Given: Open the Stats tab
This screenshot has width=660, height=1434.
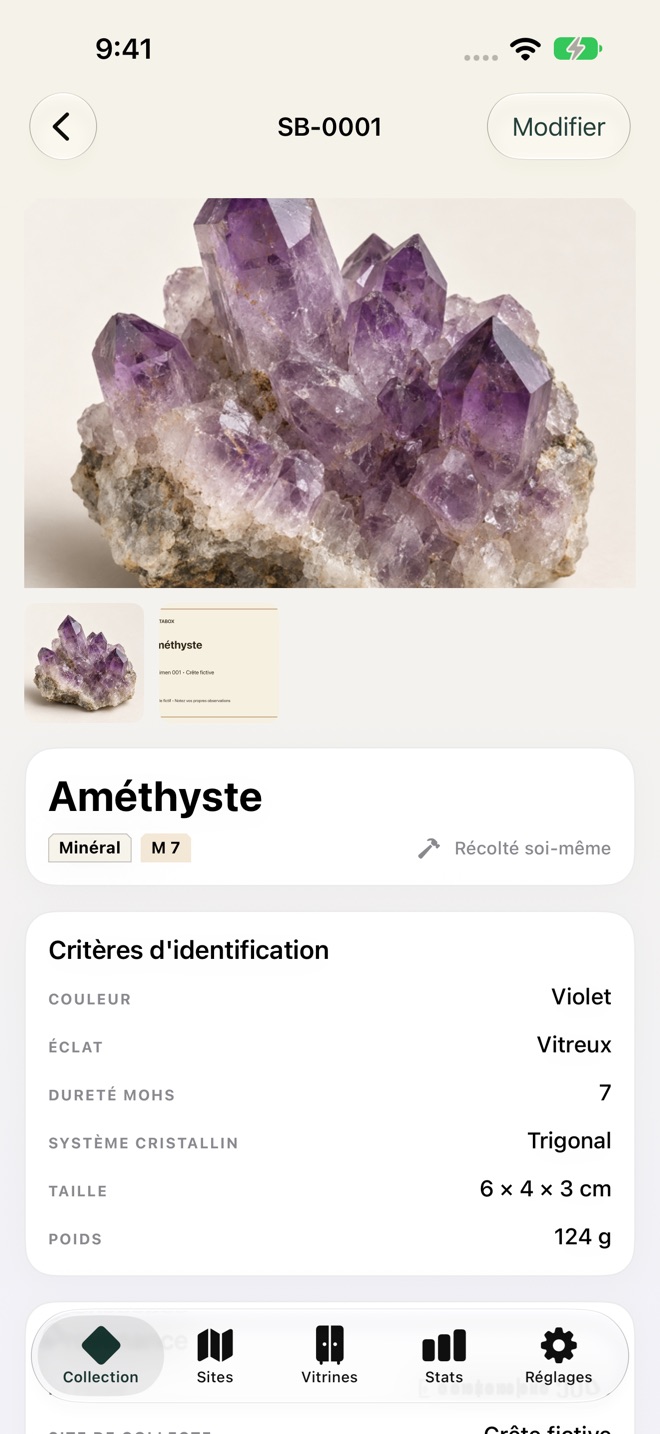Looking at the screenshot, I should (444, 1356).
